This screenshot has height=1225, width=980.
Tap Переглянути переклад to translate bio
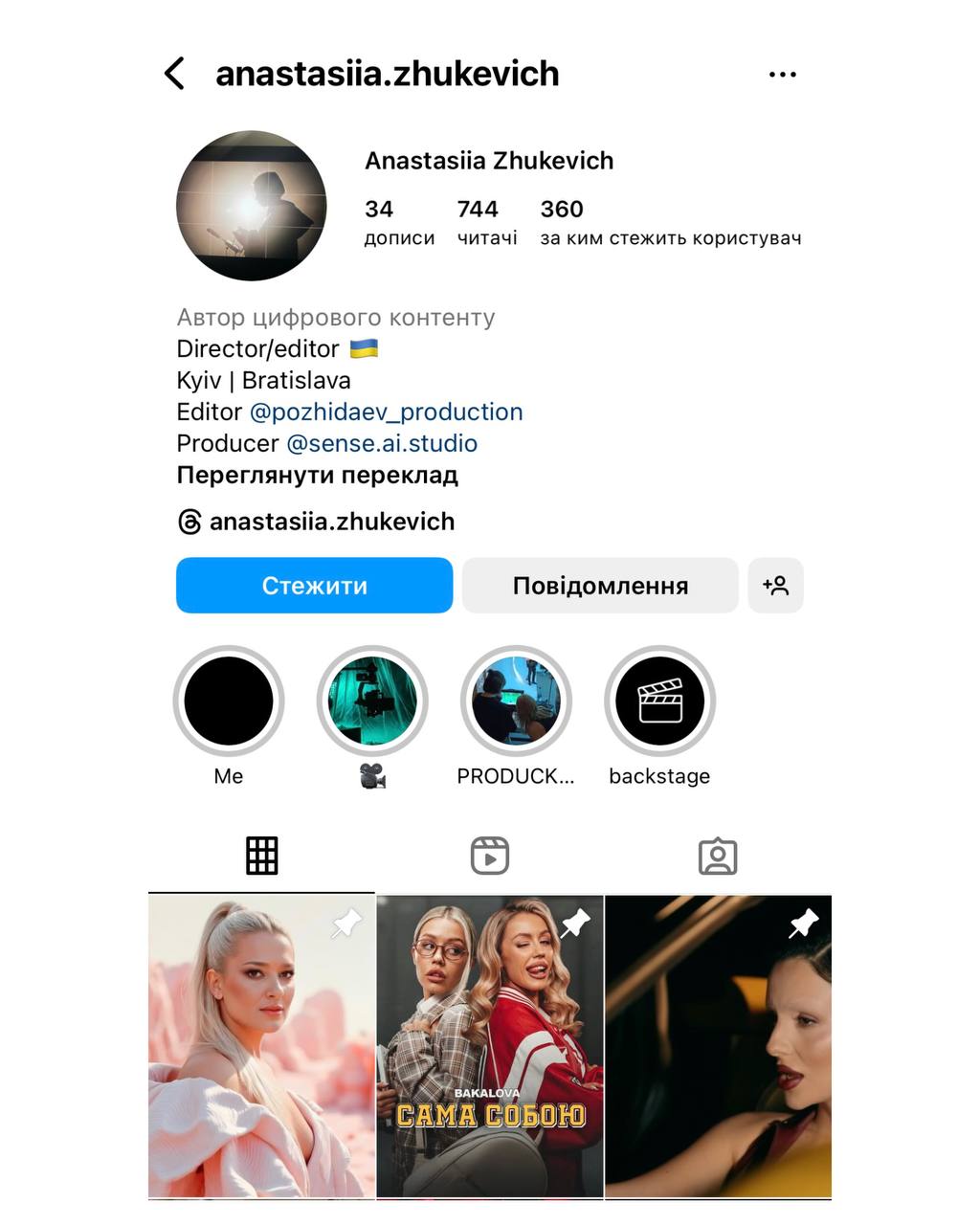(317, 475)
